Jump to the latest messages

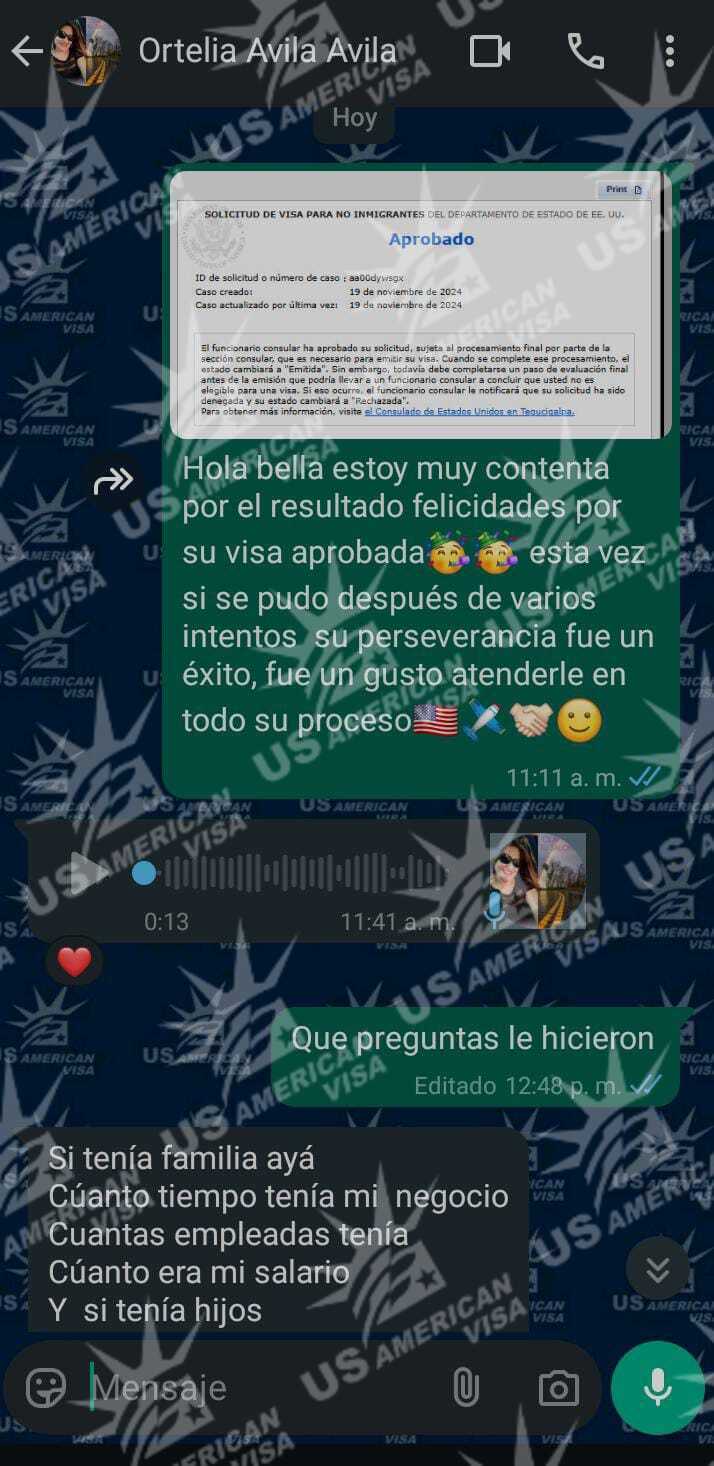pos(657,1269)
